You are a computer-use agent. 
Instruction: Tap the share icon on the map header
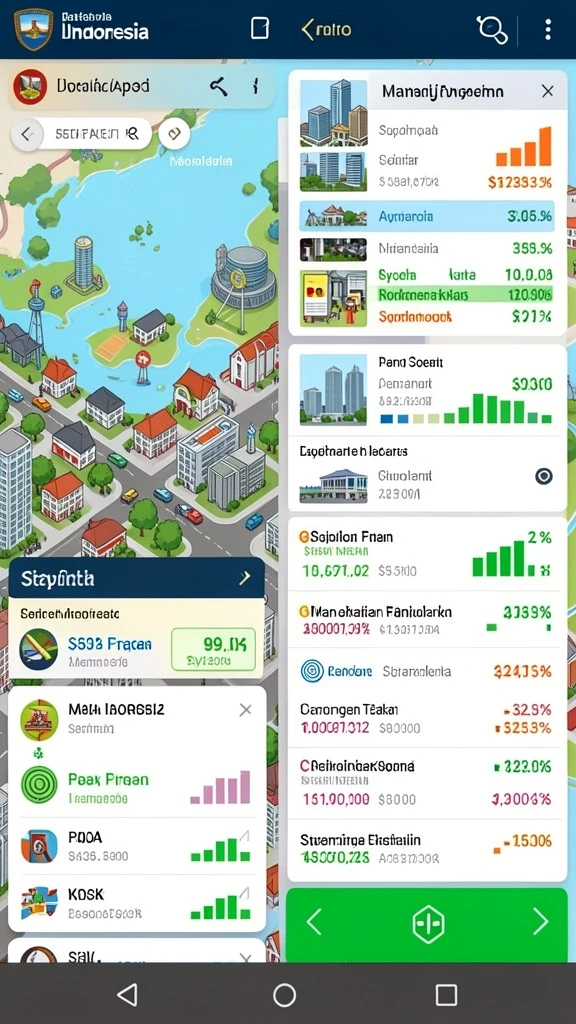point(218,86)
